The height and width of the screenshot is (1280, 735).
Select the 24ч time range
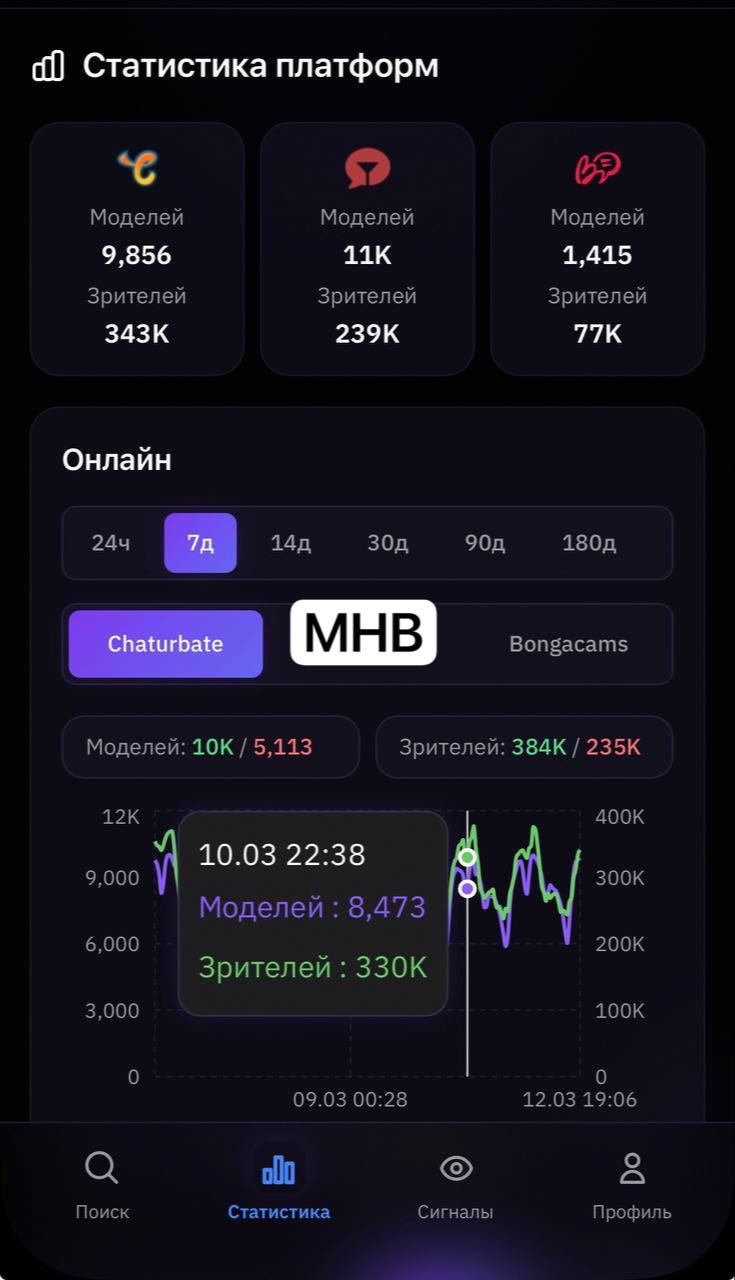[111, 543]
